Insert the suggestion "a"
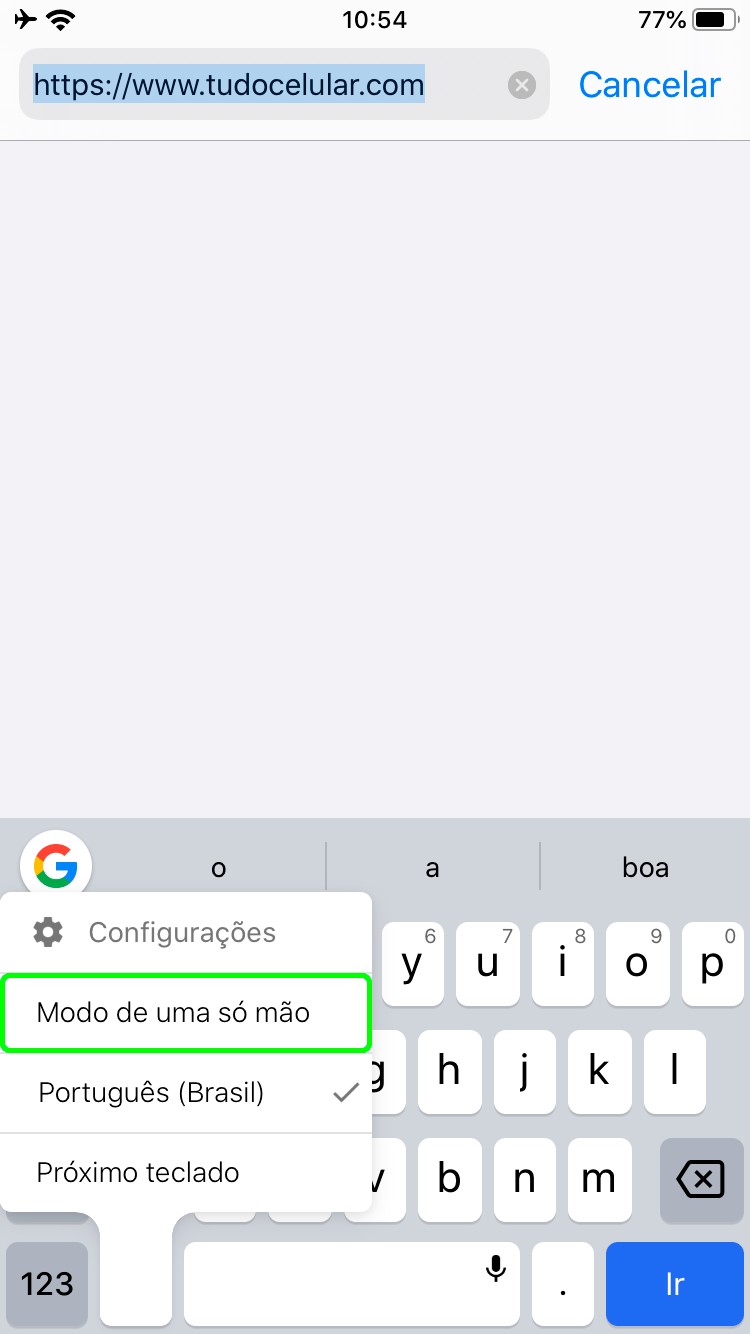Viewport: 750px width, 1334px height. pos(432,867)
